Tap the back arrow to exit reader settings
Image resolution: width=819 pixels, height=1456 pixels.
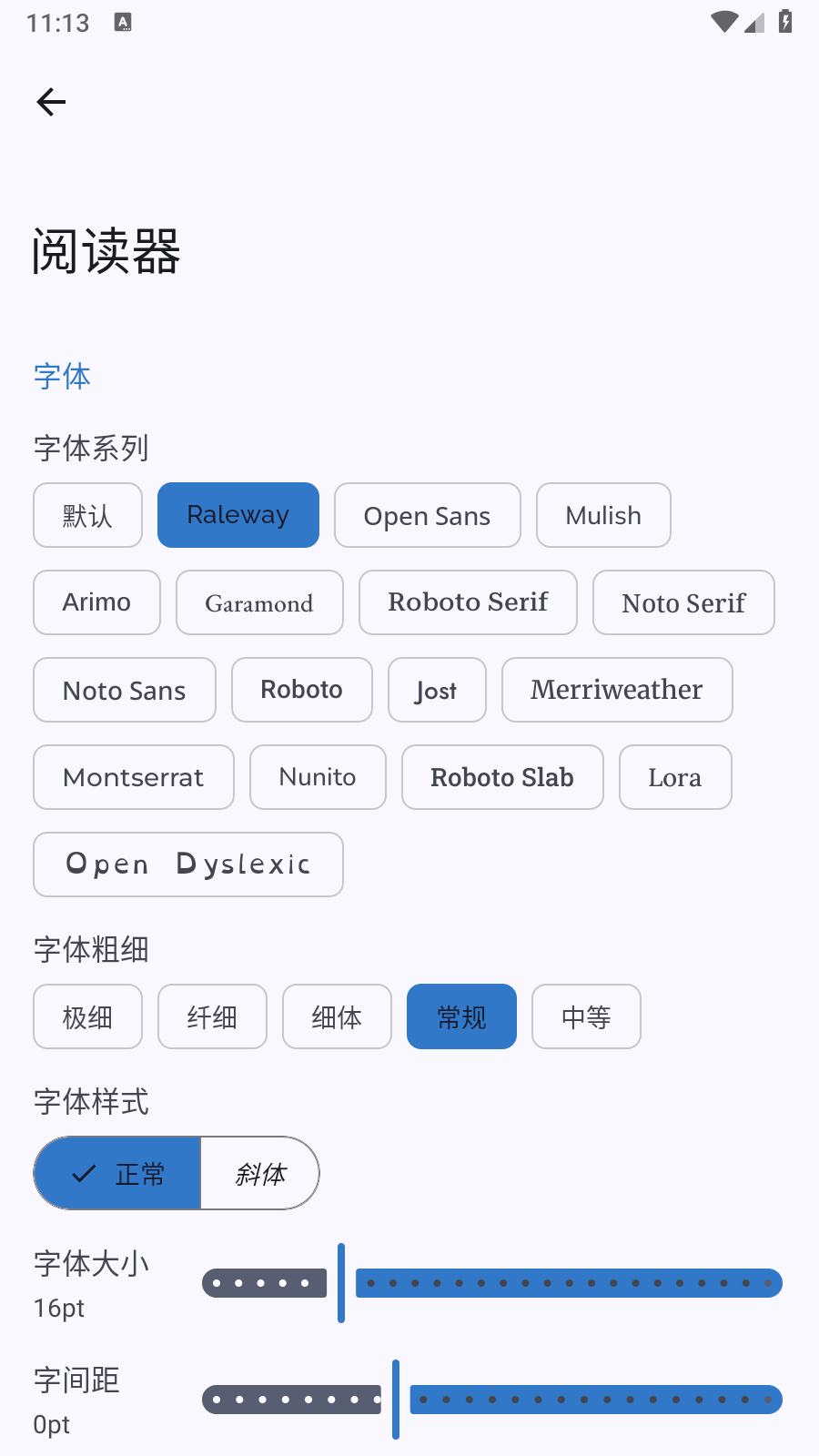(50, 102)
